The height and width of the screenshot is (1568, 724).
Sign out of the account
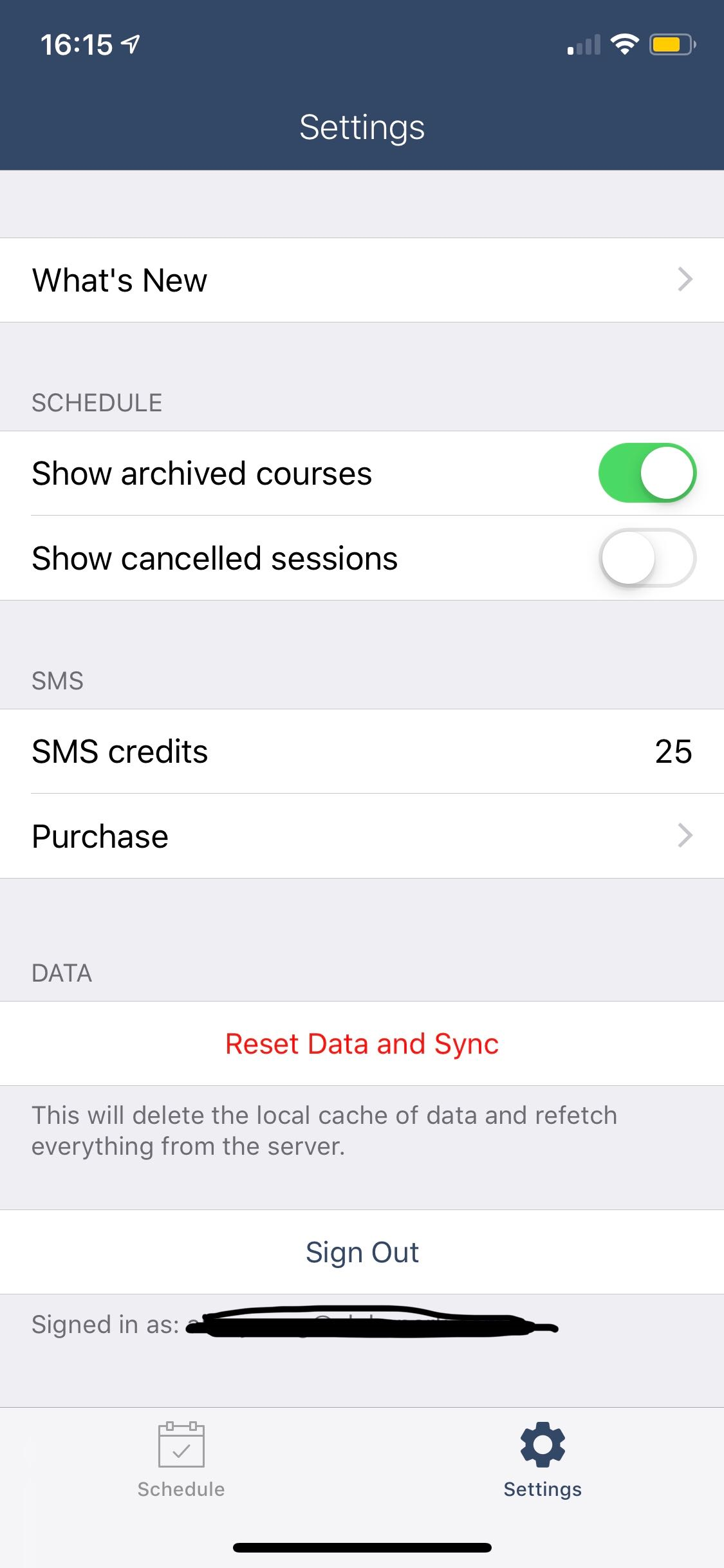[362, 1252]
